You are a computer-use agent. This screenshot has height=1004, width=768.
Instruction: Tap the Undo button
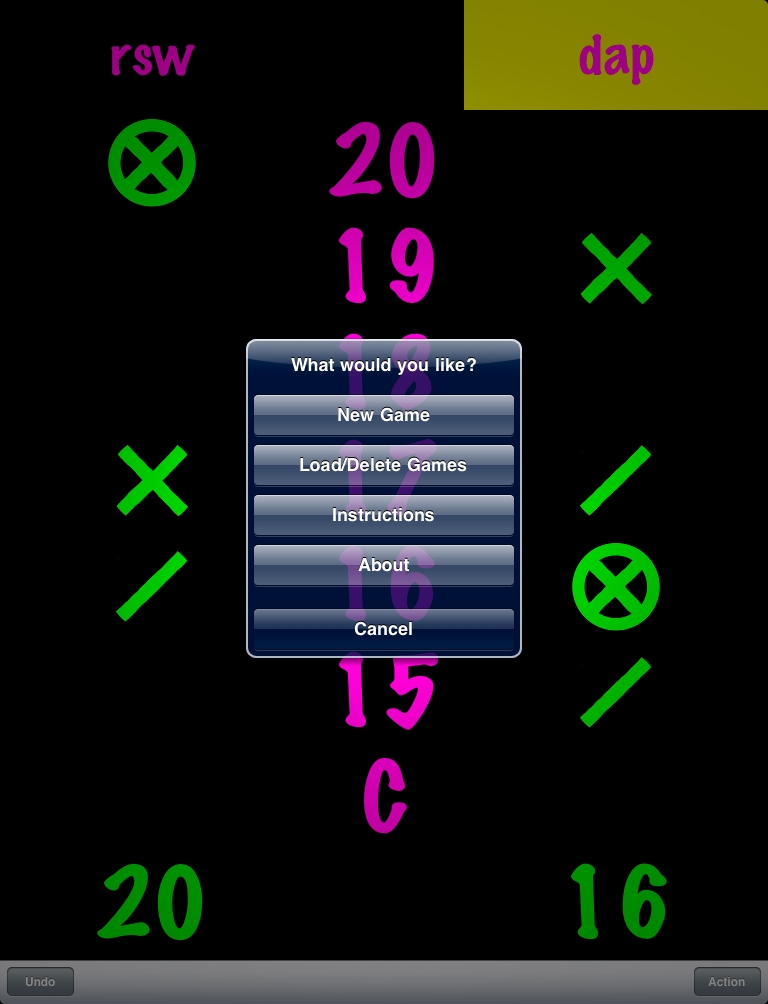(x=40, y=982)
